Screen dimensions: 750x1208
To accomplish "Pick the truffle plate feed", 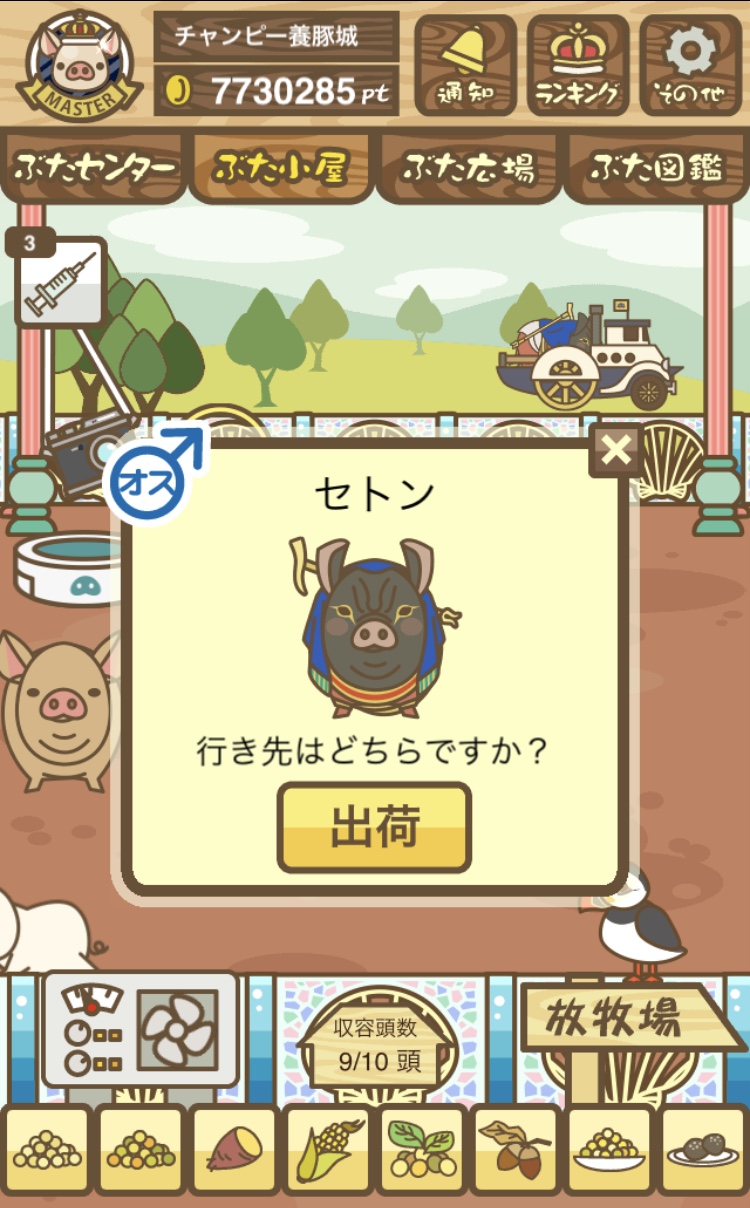I will [x=704, y=1149].
